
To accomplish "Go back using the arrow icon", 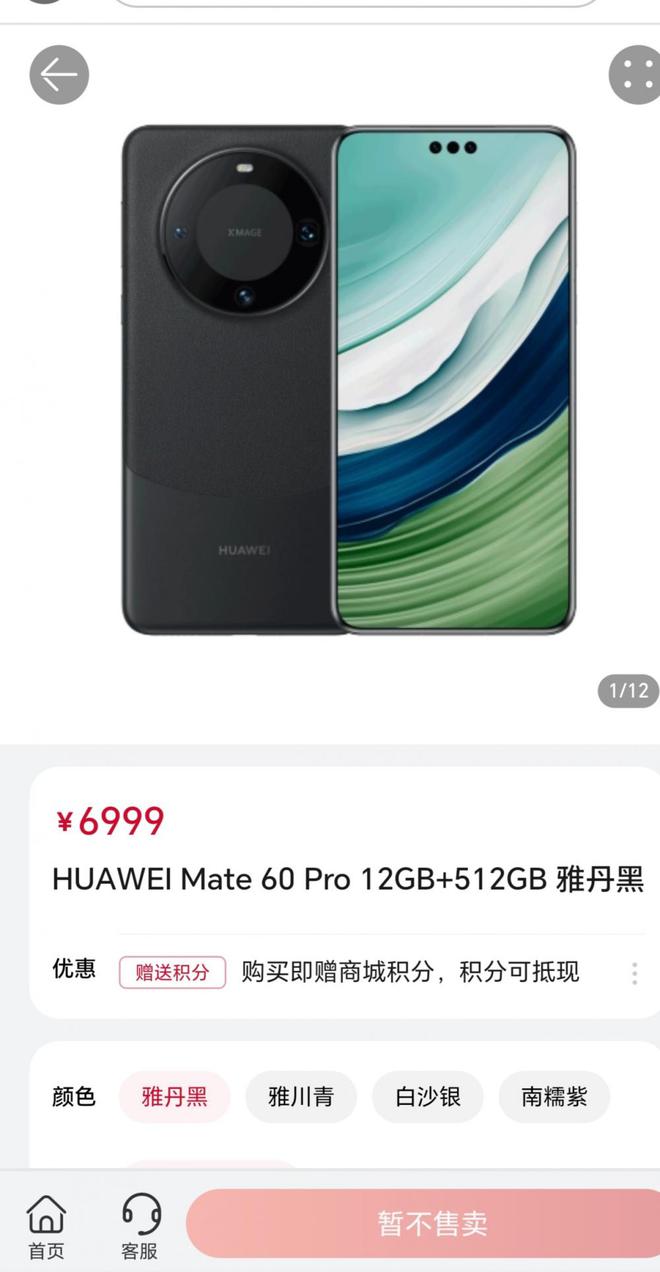I will point(59,75).
